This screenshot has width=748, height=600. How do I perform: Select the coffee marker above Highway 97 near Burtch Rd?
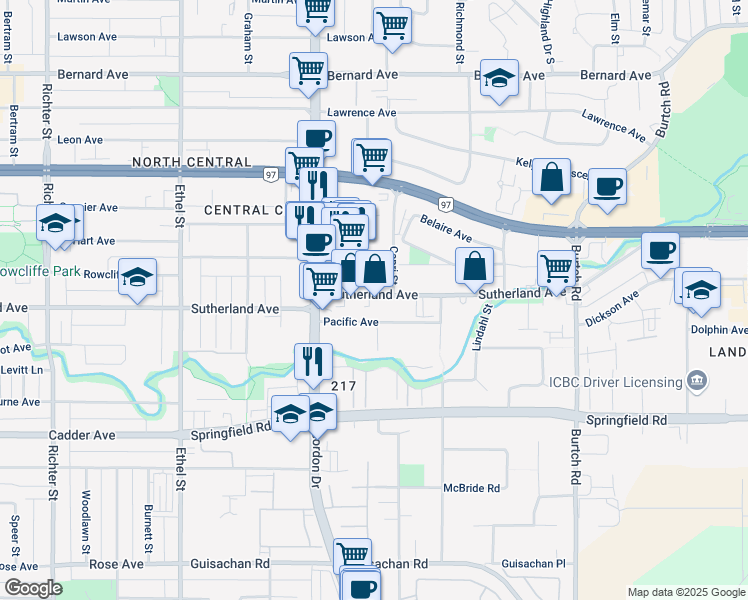pyautogui.click(x=608, y=186)
